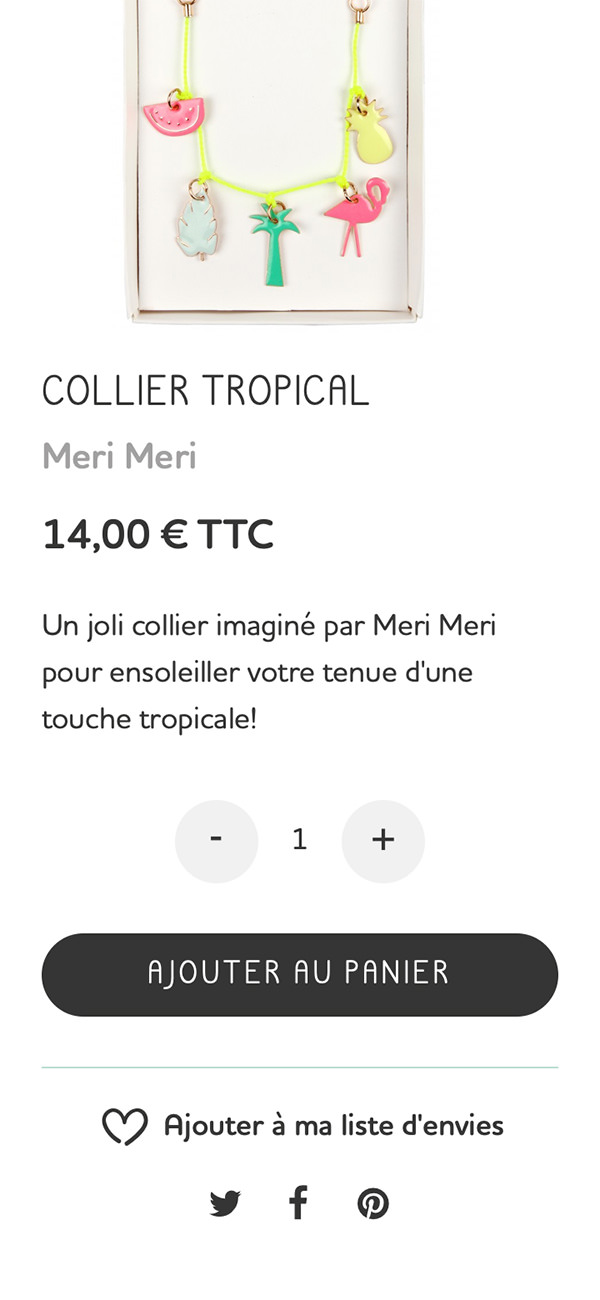This screenshot has width=600, height=1300.
Task: Decrease quantity with the minus button
Action: pyautogui.click(x=216, y=841)
